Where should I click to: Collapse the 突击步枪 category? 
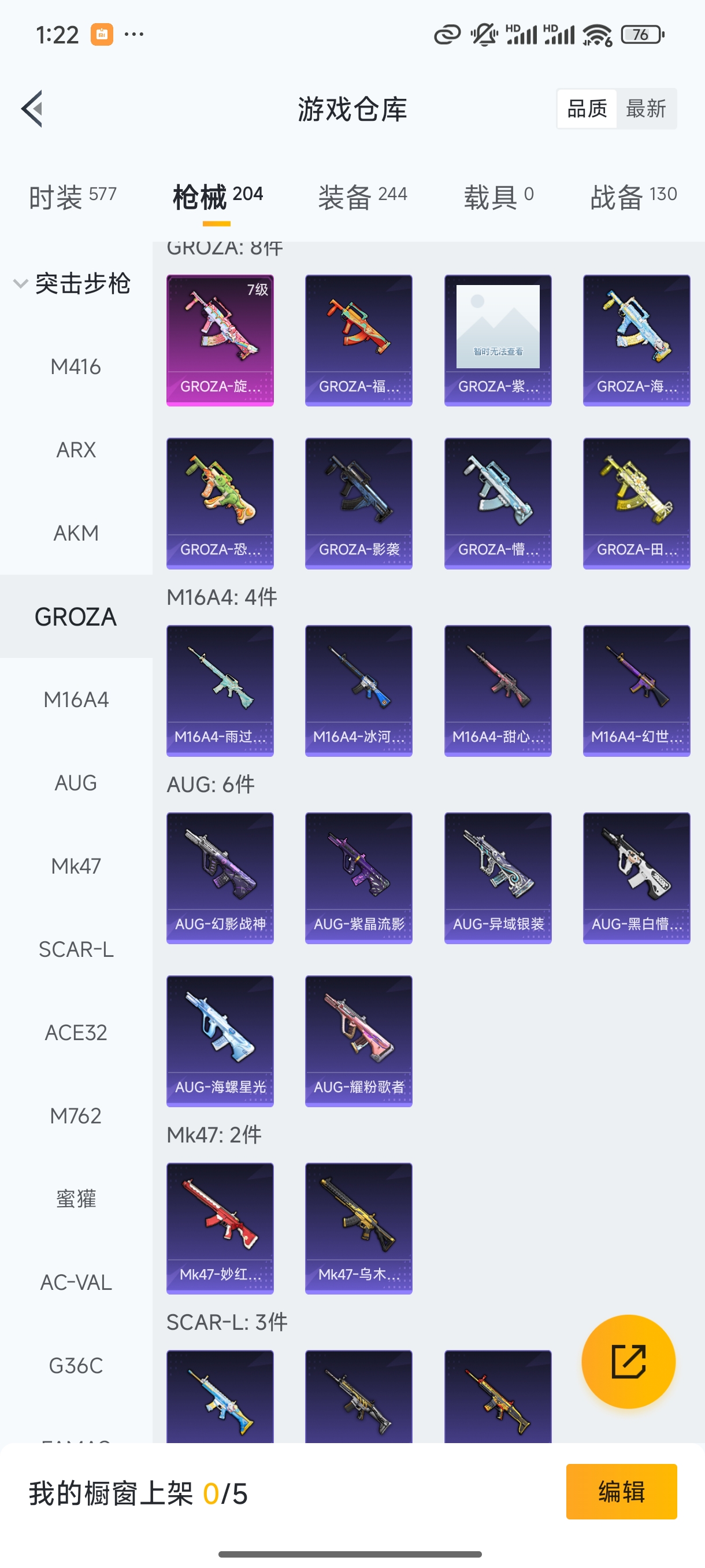(x=72, y=284)
